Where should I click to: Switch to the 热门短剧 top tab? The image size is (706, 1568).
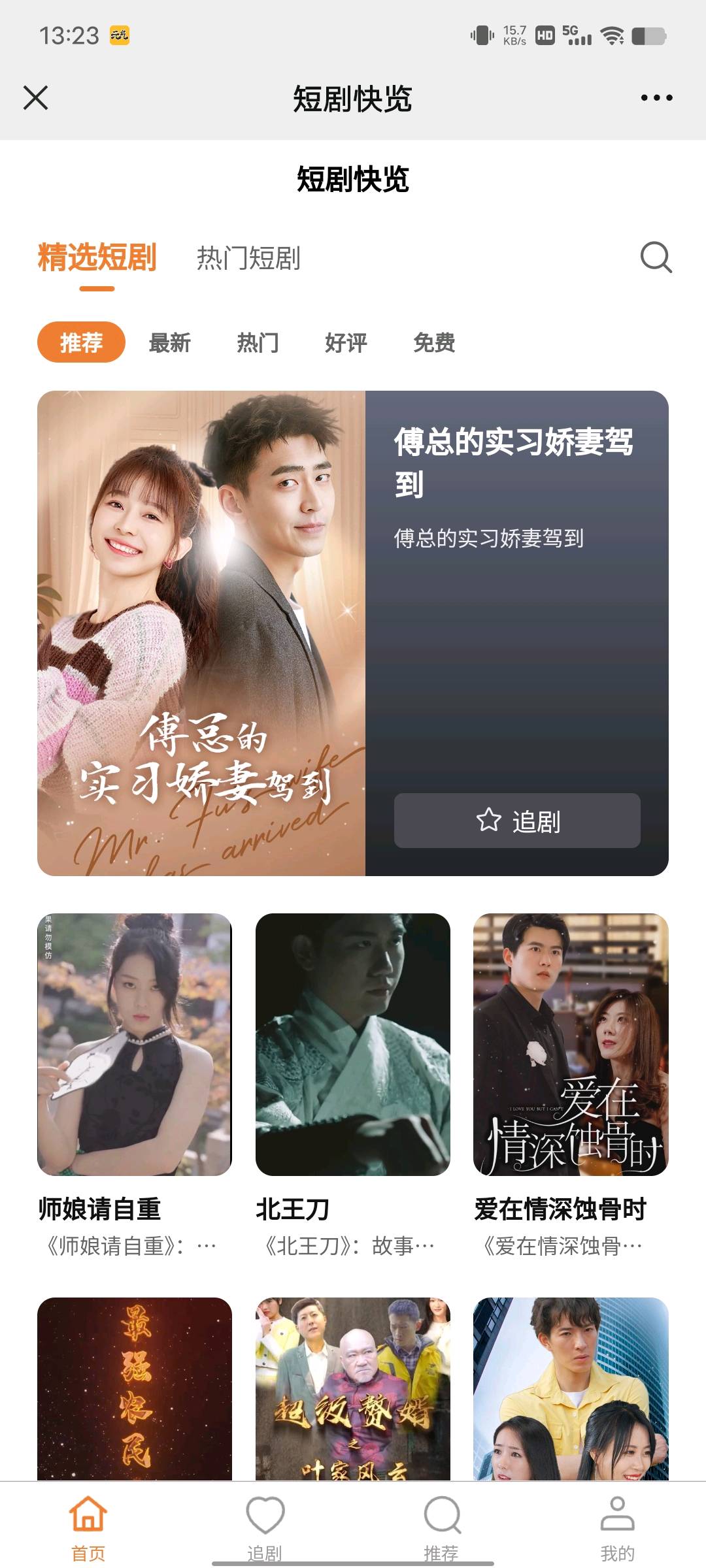point(248,258)
